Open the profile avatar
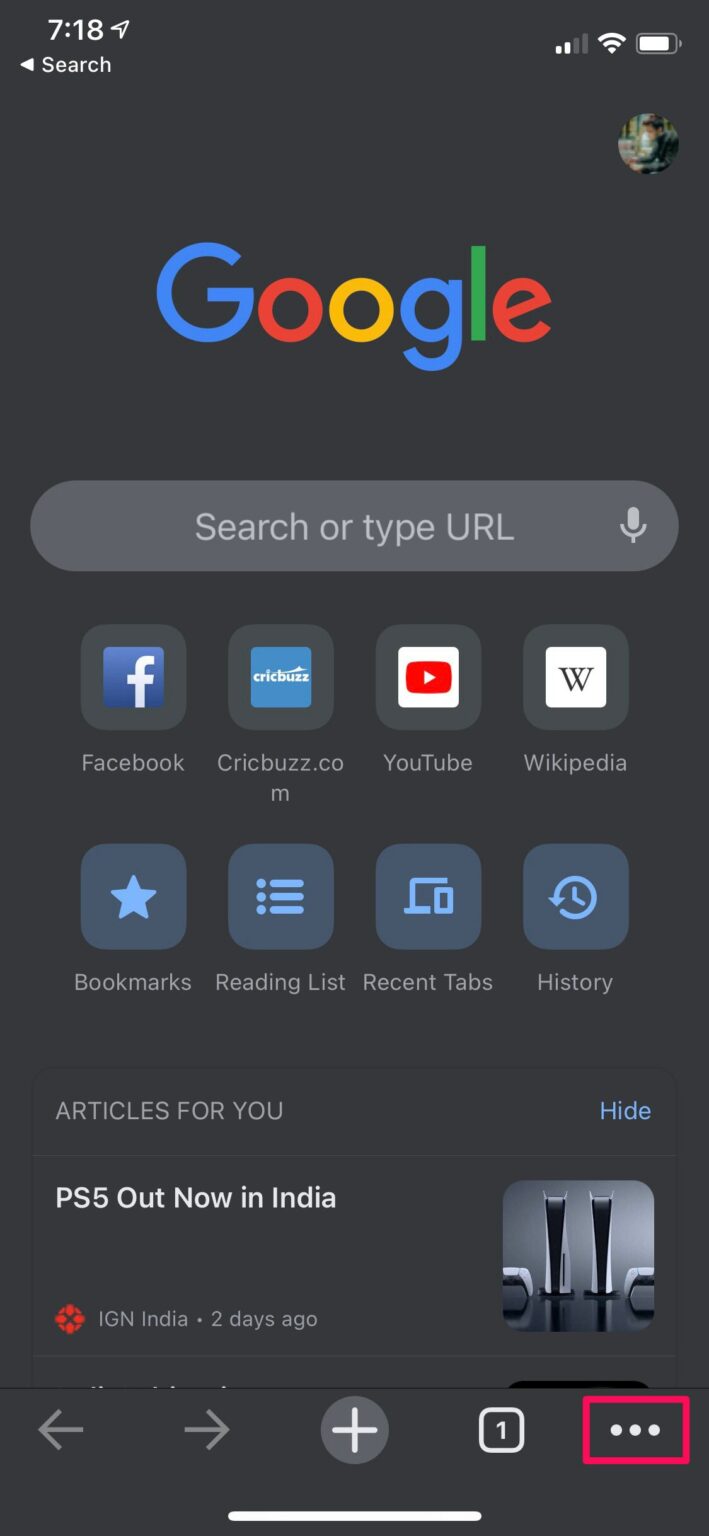Viewport: 709px width, 1536px height. pos(648,144)
